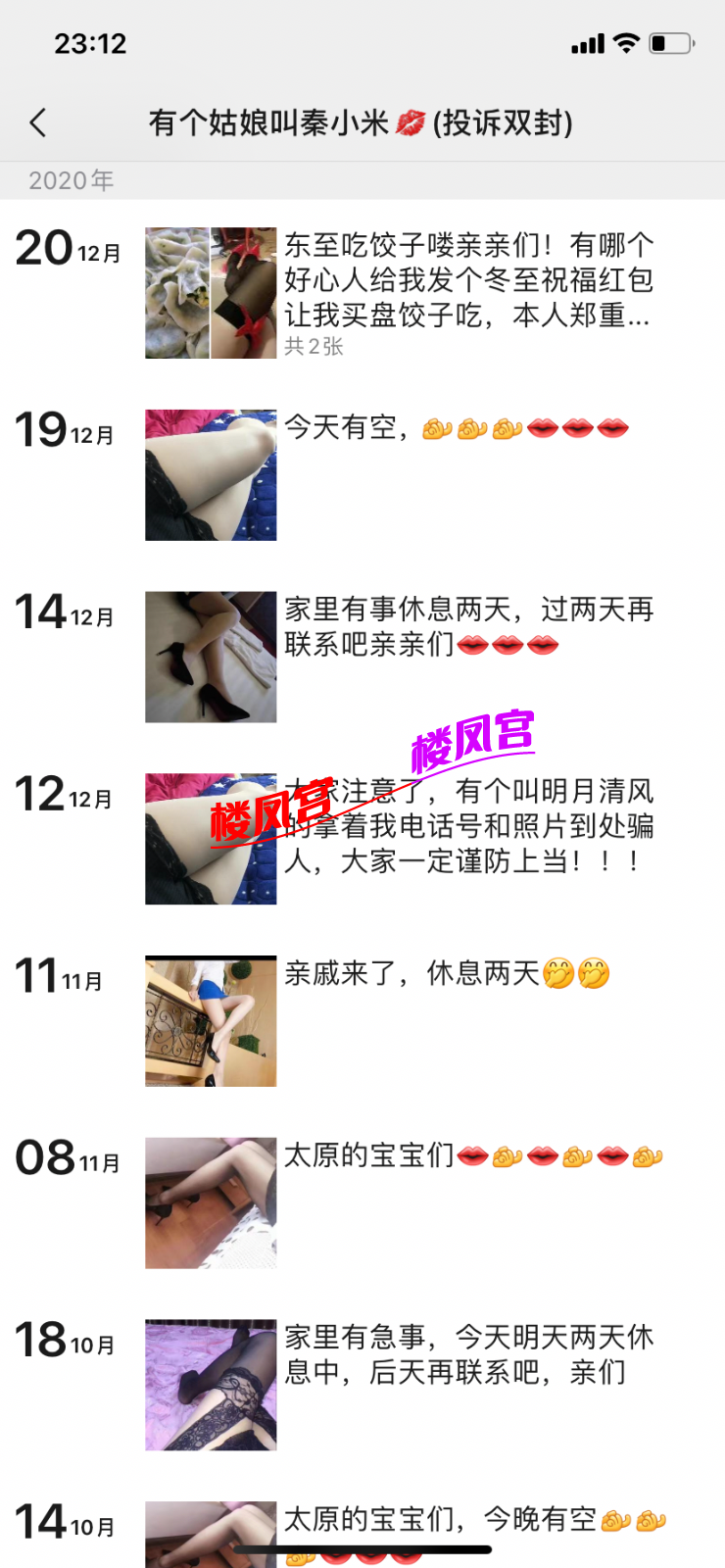Image resolution: width=725 pixels, height=1568 pixels.
Task: Go back using the top-left arrow
Action: [38, 122]
